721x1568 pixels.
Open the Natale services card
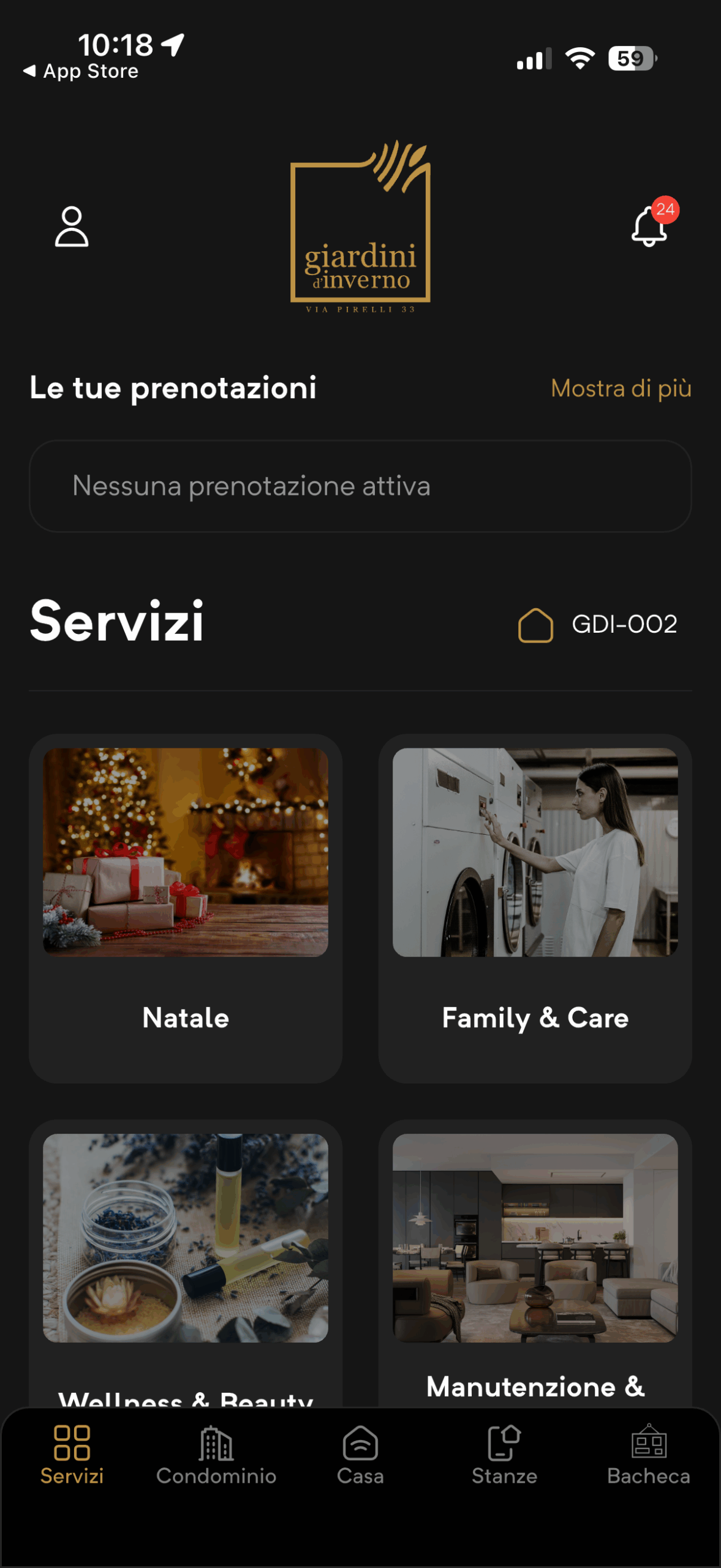[186, 908]
